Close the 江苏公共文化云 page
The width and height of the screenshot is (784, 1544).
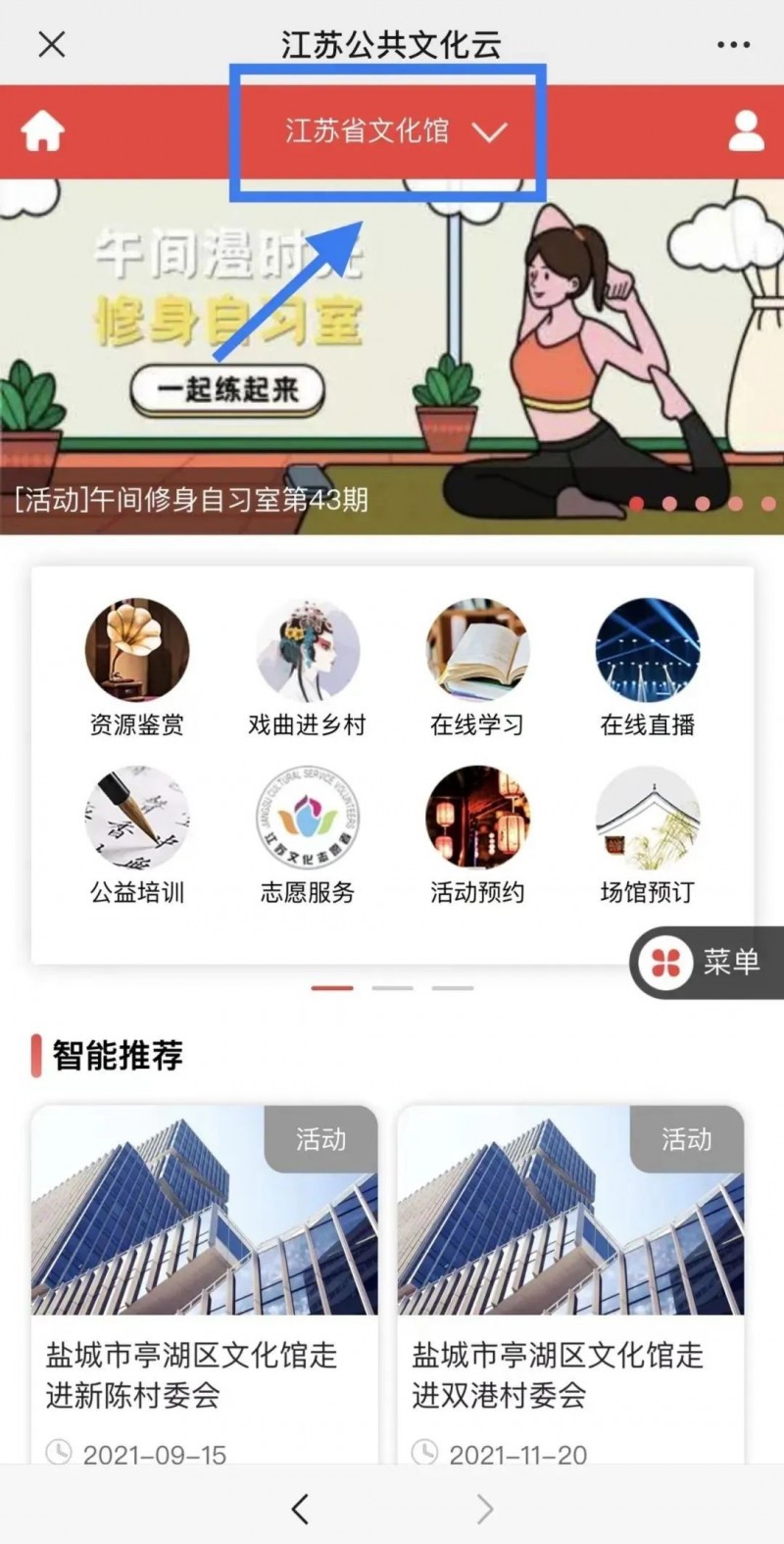tap(51, 44)
